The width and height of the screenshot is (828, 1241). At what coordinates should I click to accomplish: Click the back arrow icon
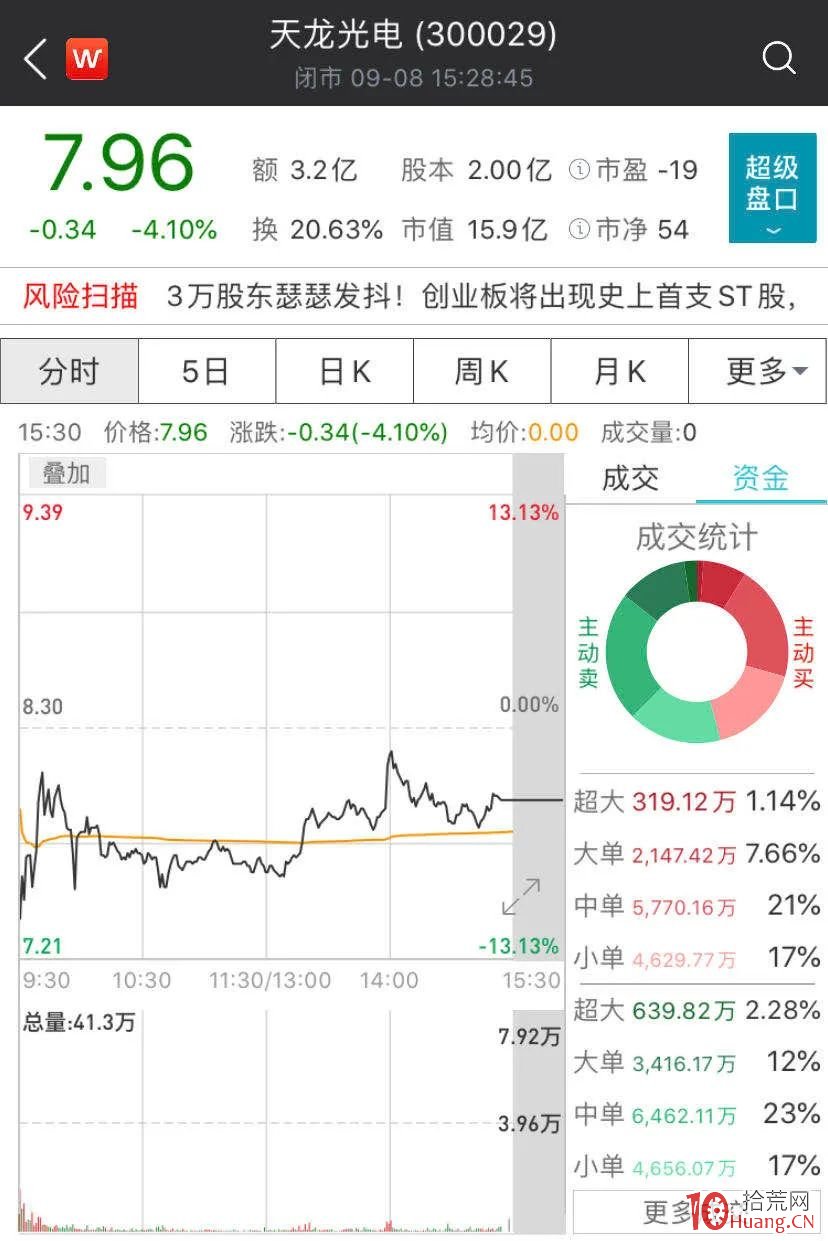point(33,58)
